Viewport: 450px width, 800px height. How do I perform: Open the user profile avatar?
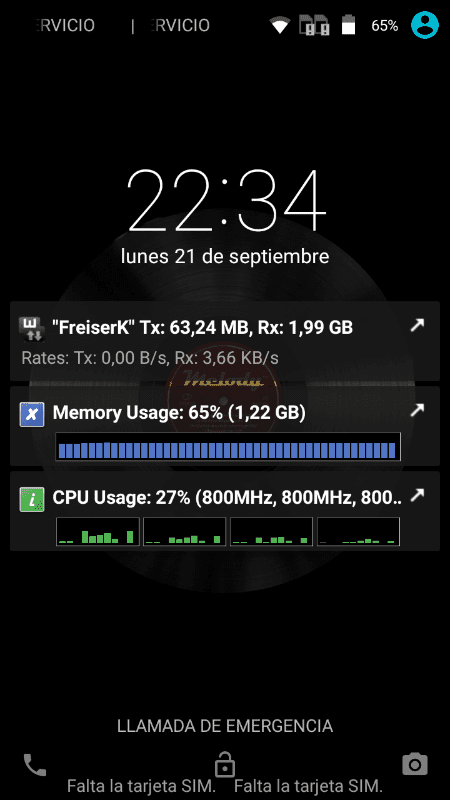(424, 25)
